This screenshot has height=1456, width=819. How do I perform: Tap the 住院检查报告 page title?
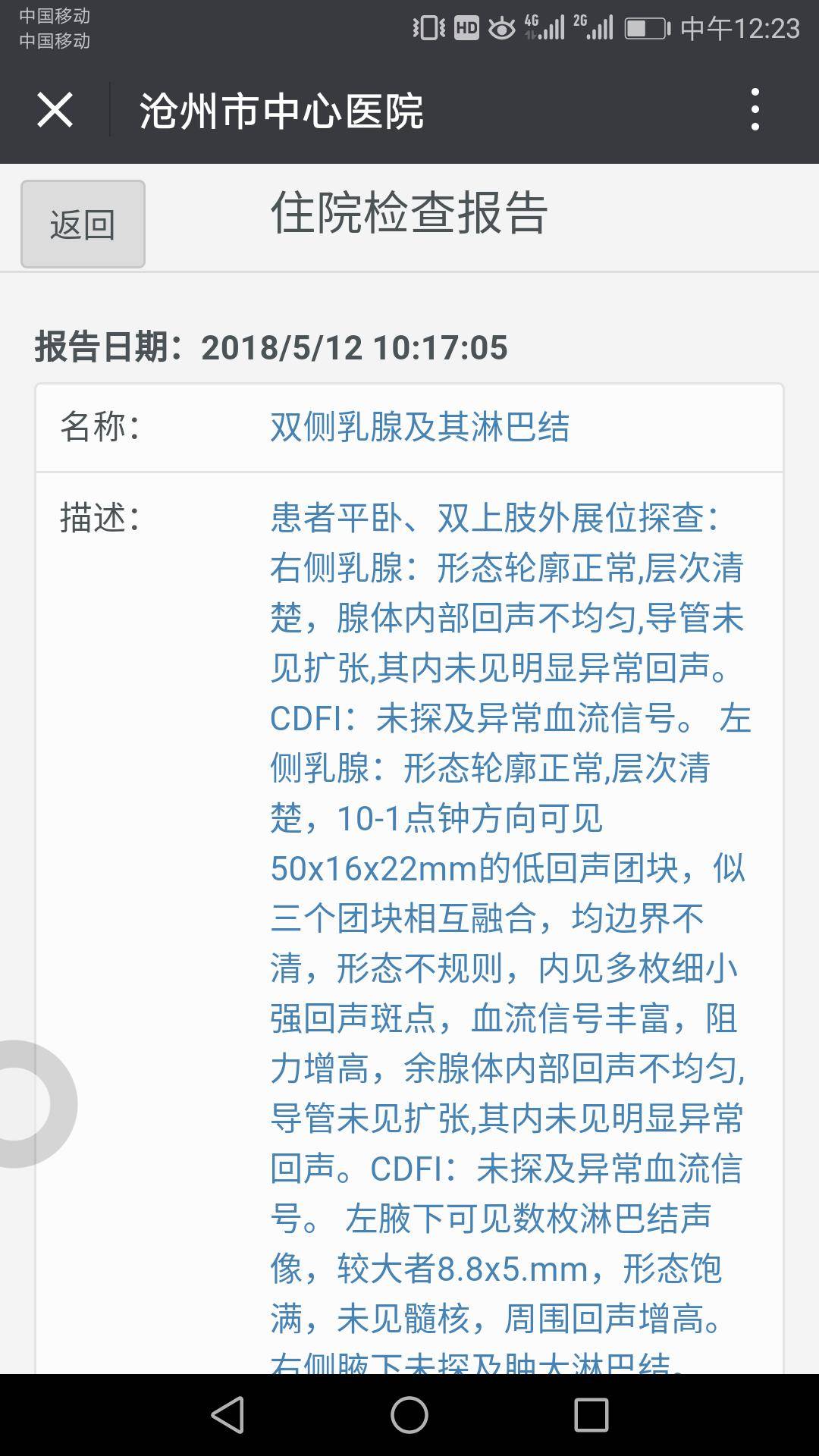[409, 212]
